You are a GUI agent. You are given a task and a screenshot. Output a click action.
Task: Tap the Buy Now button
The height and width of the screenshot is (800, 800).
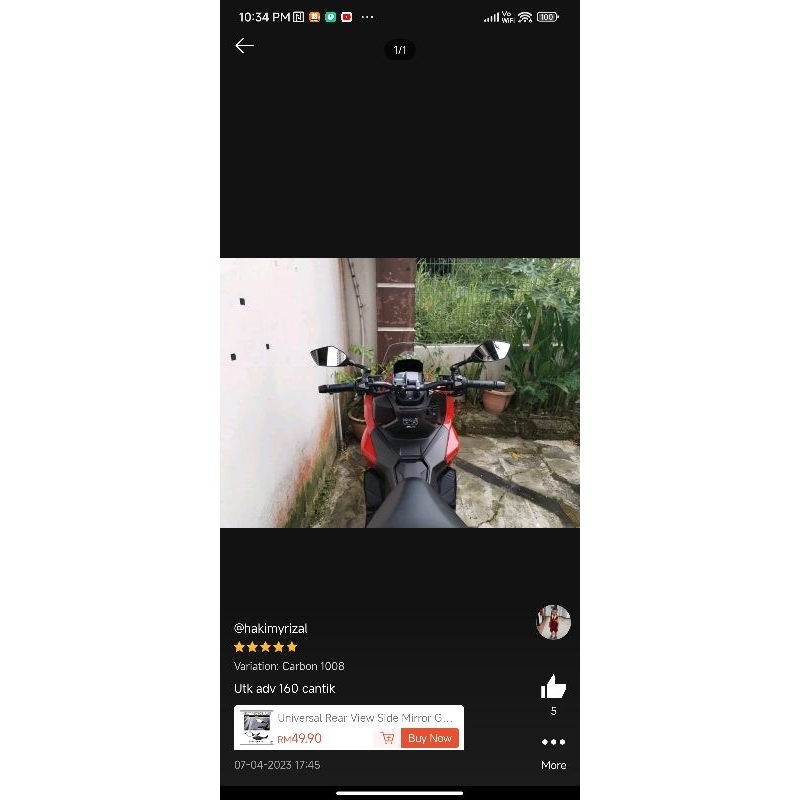click(430, 738)
